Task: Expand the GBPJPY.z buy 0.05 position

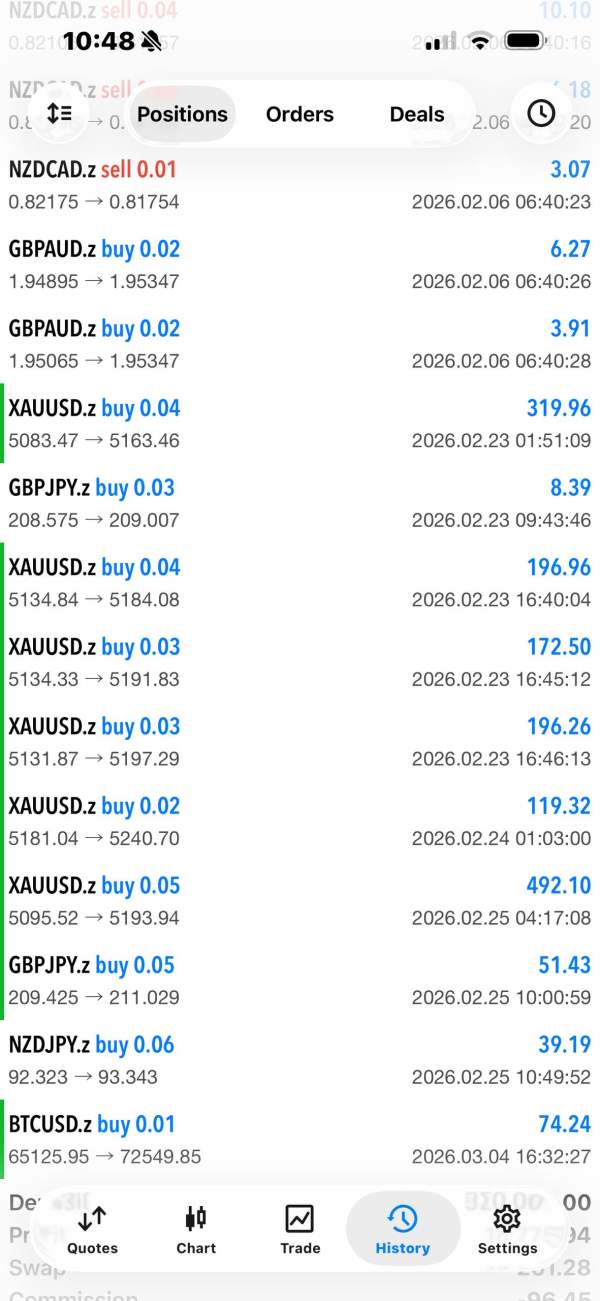Action: click(300, 981)
